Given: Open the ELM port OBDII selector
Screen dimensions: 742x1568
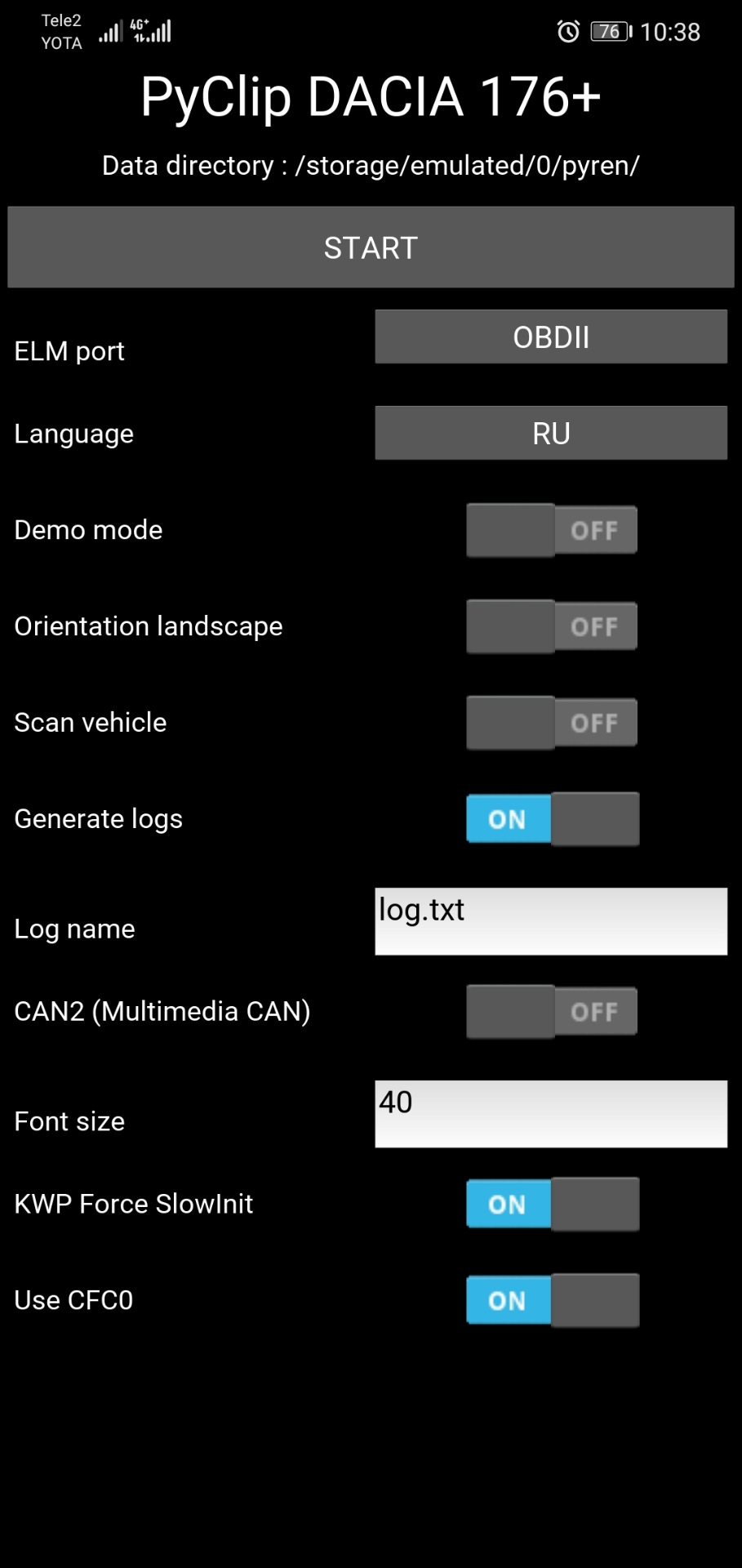Looking at the screenshot, I should pyautogui.click(x=551, y=337).
